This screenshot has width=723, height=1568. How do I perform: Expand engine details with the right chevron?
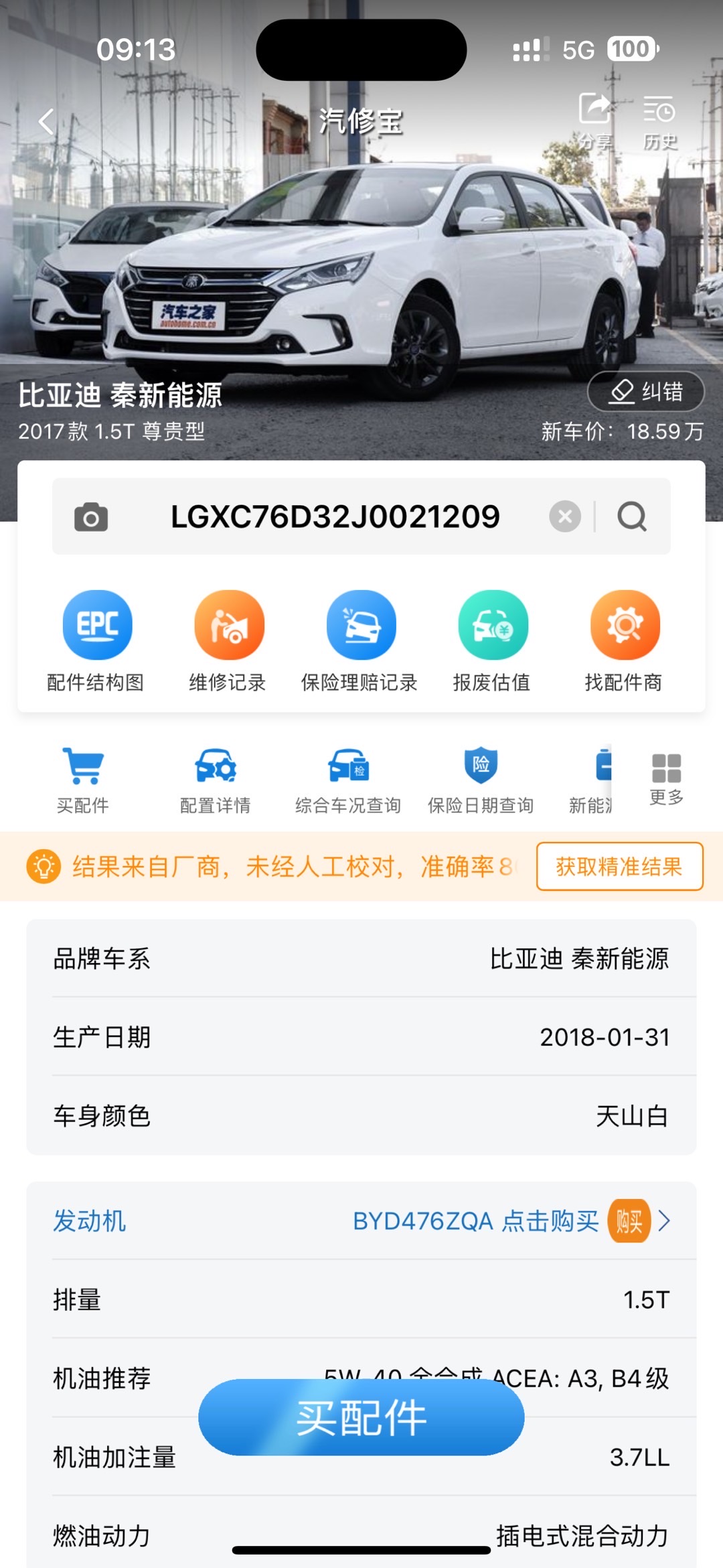(663, 1220)
